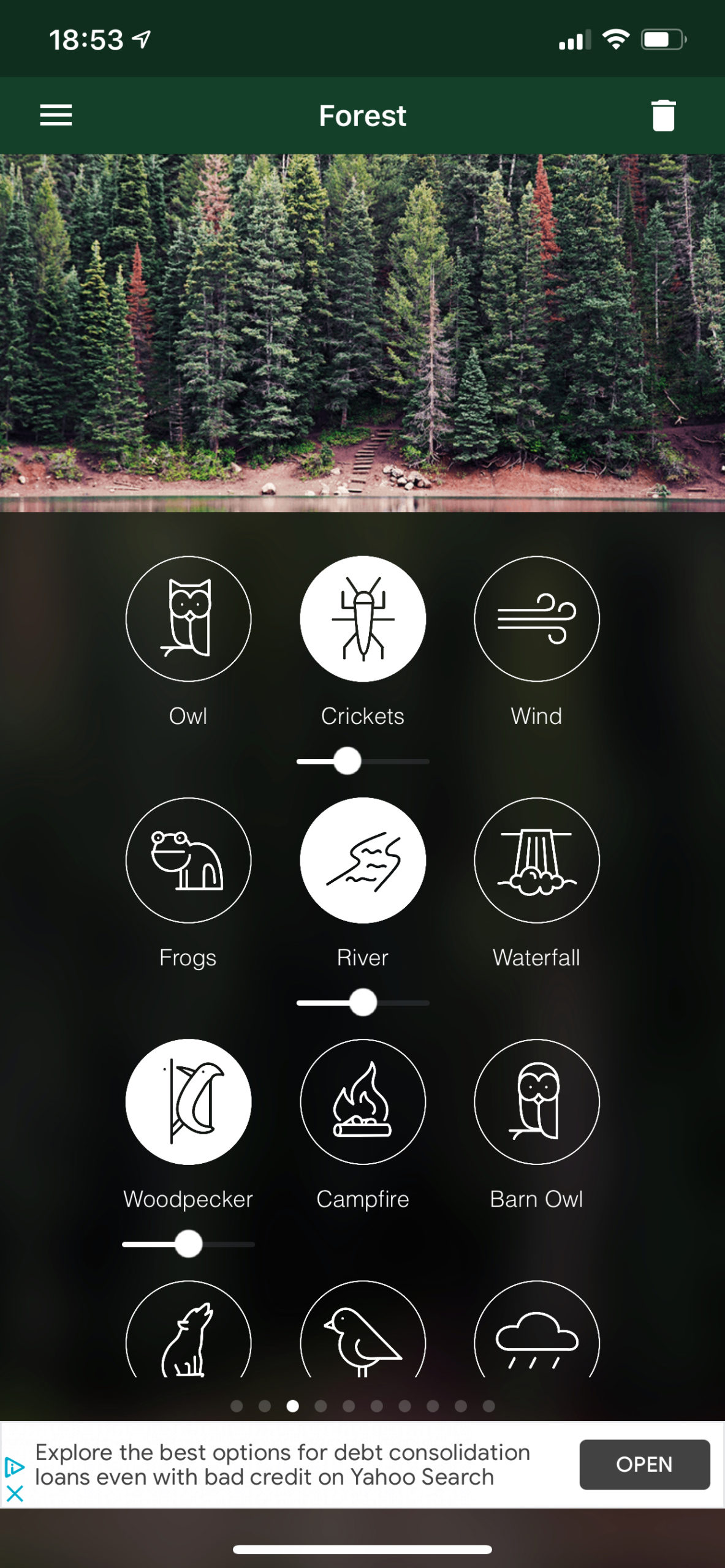The image size is (725, 1568).
Task: Open the hamburger menu
Action: (56, 115)
